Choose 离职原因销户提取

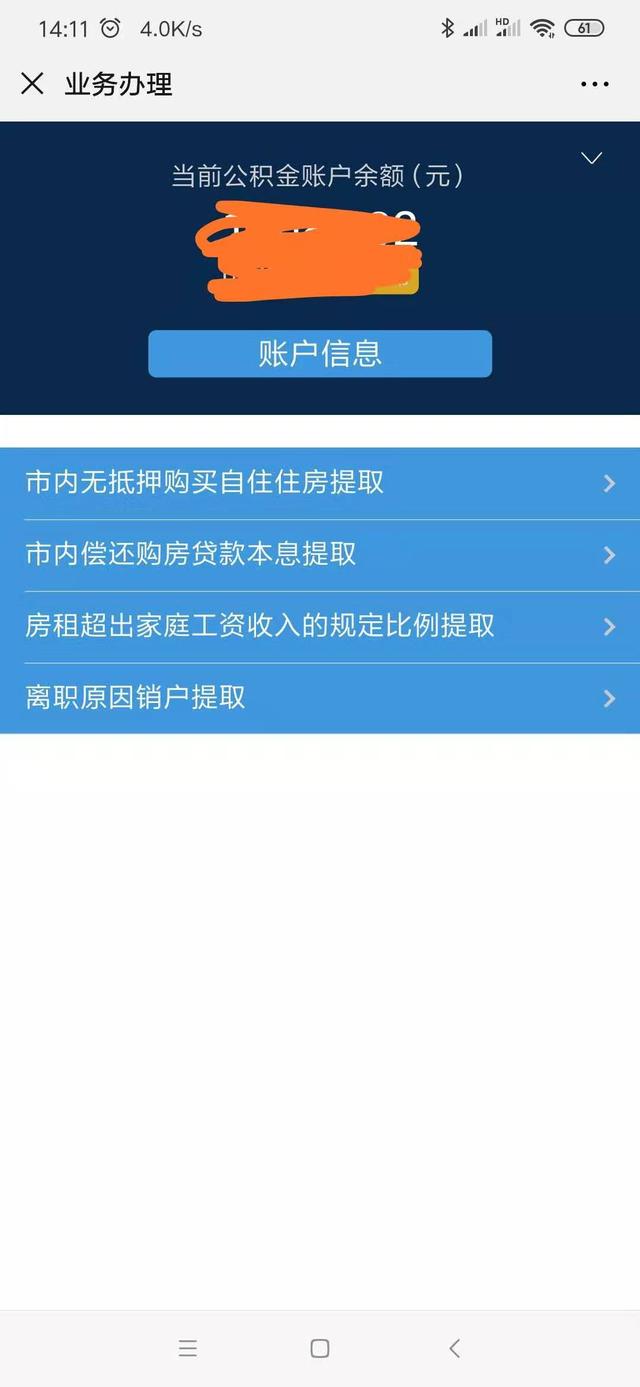(320, 698)
